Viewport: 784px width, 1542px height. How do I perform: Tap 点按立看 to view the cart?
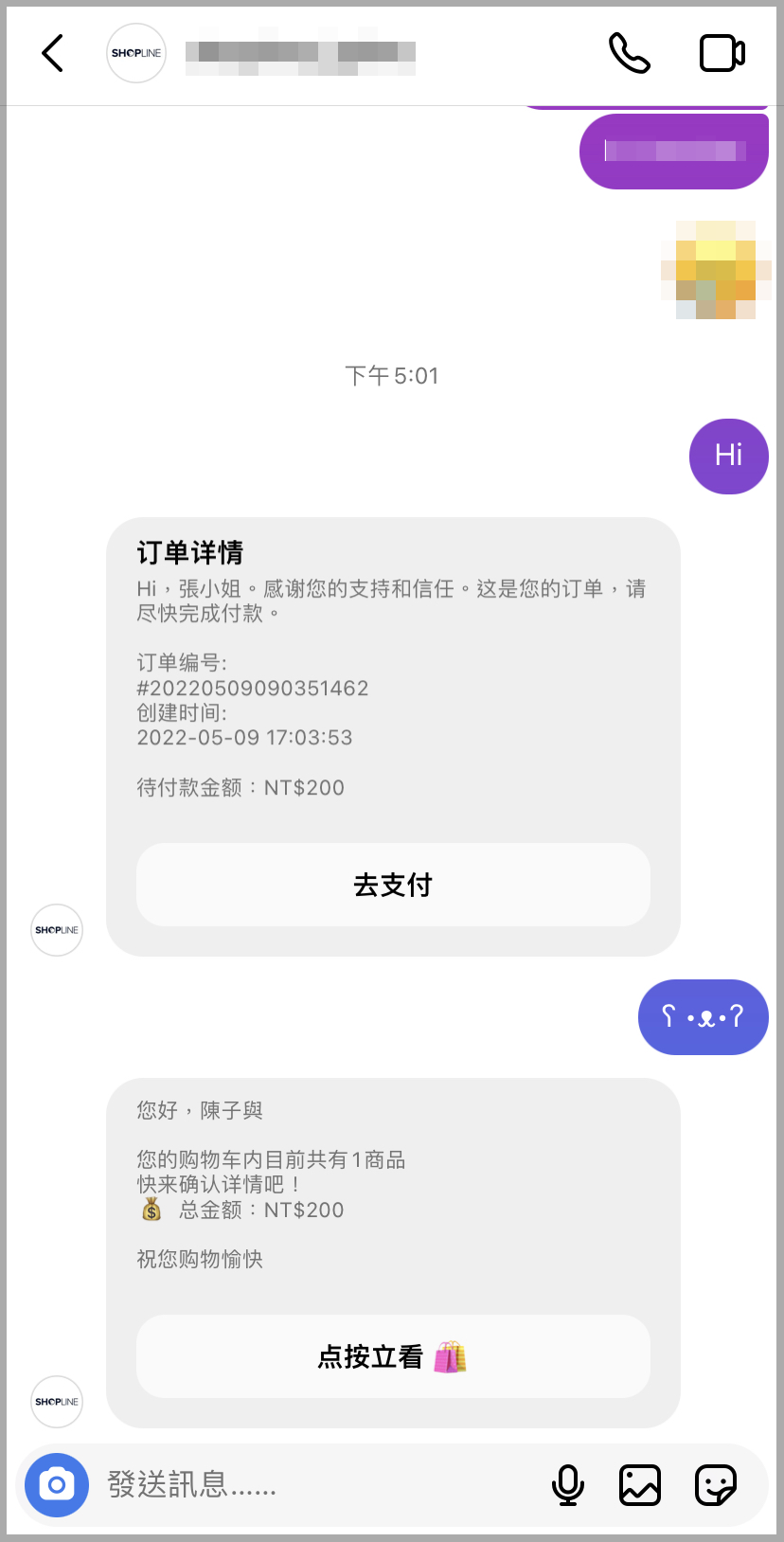393,1356
